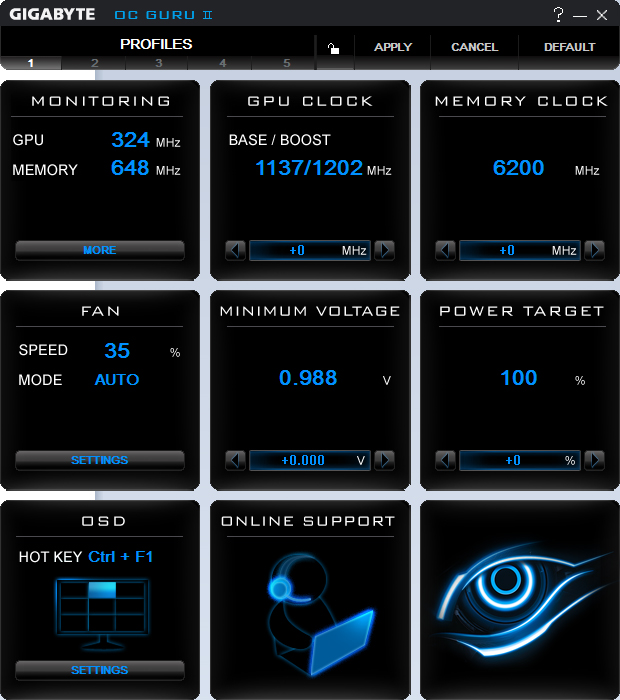Decrease GPU clock offset
Image resolution: width=620 pixels, height=700 pixels.
click(236, 250)
